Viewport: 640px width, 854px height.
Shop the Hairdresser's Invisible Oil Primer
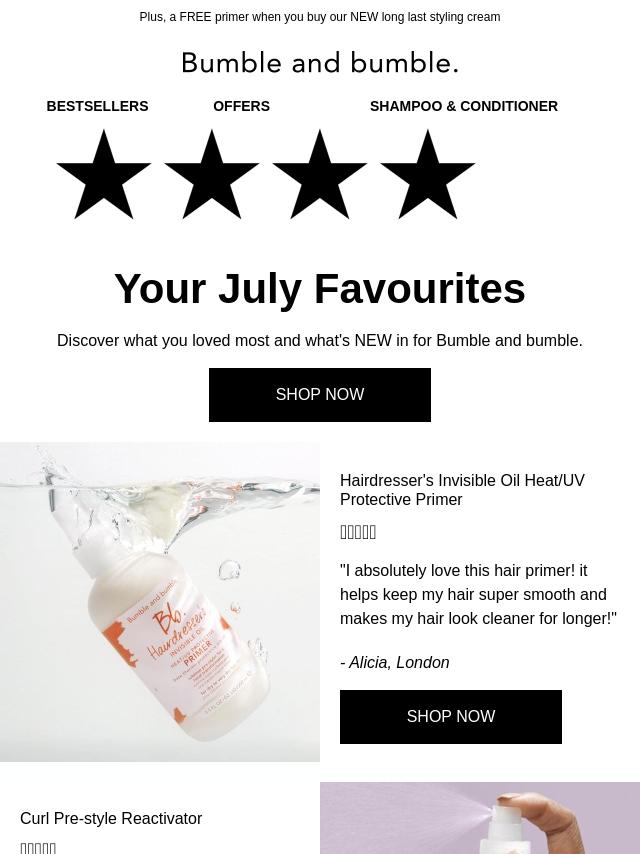[451, 717]
